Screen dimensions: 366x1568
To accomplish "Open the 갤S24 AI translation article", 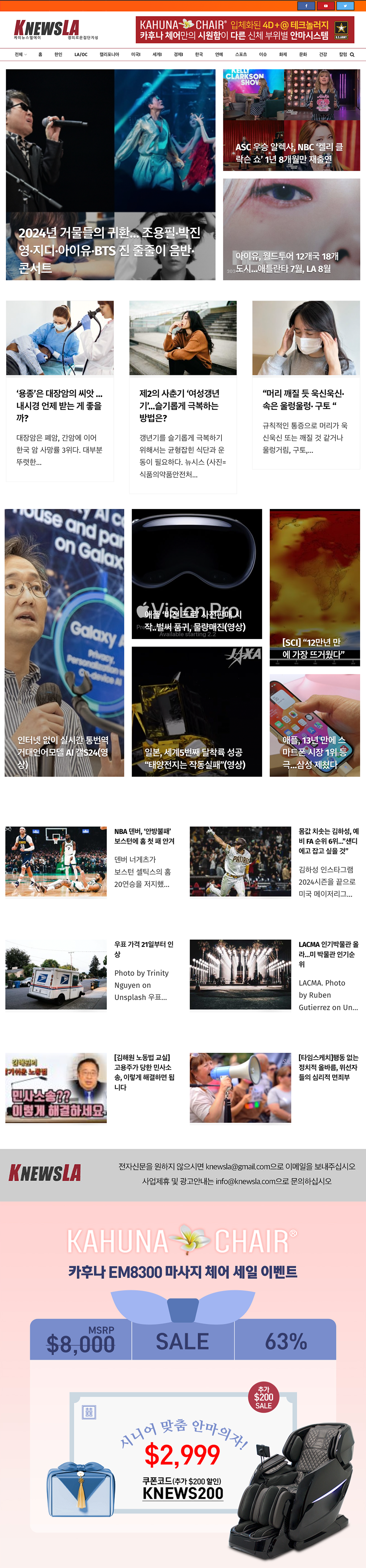I will pos(64,751).
